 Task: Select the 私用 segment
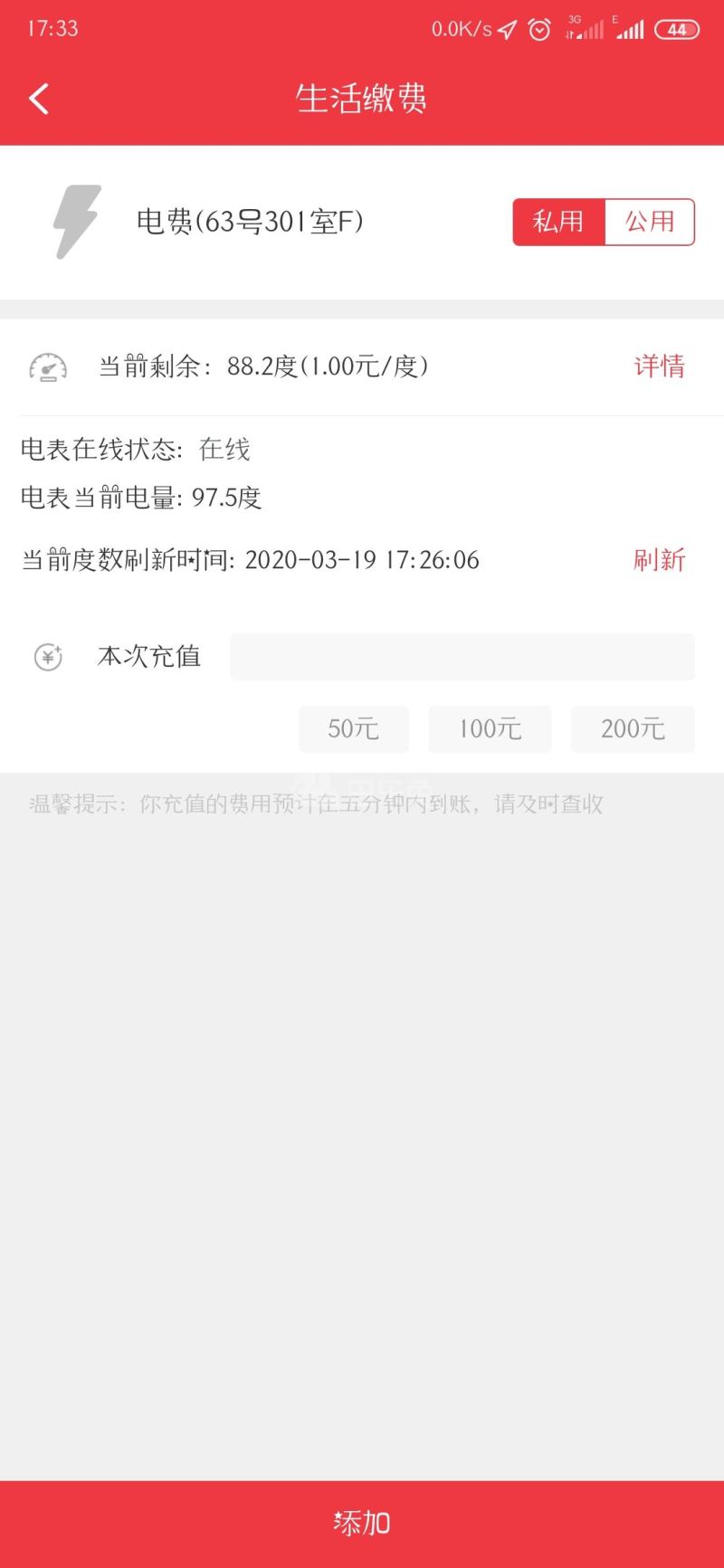tap(558, 222)
